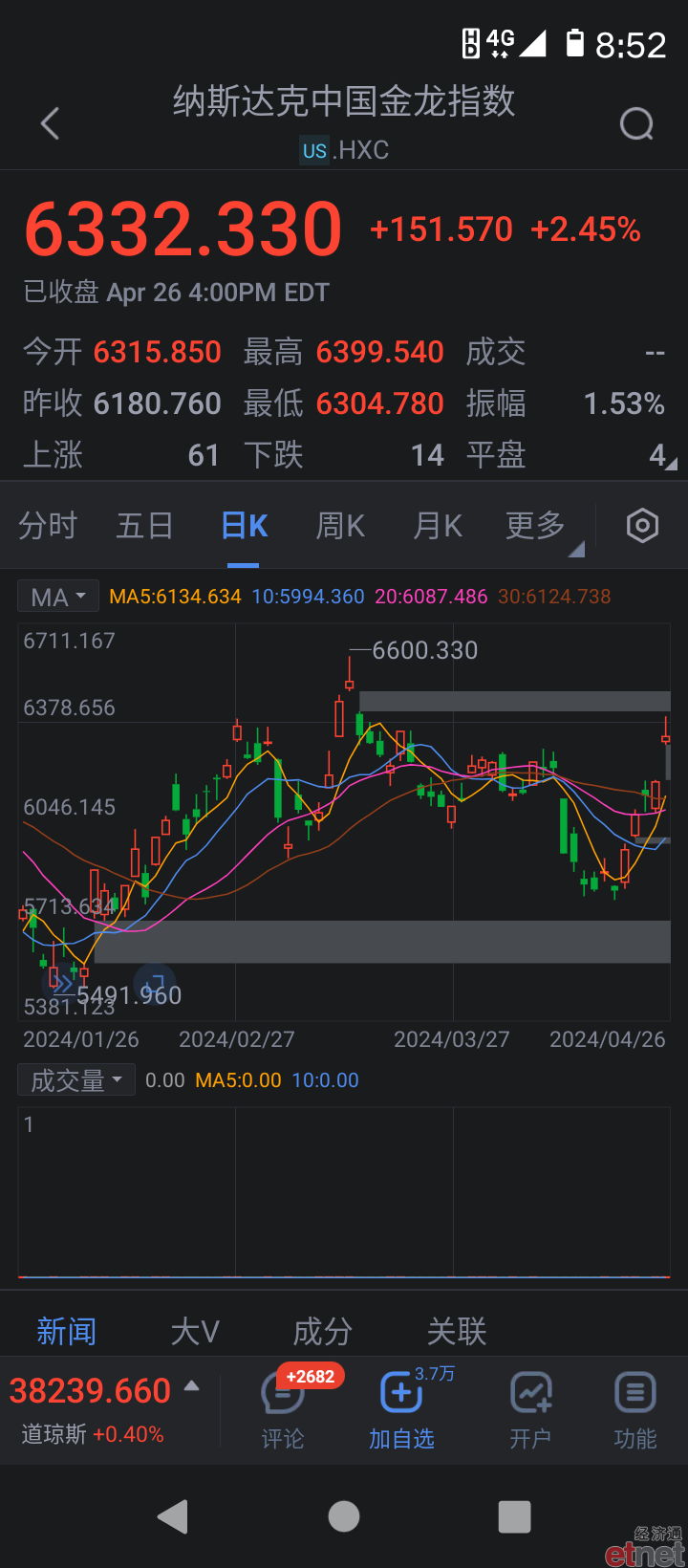
Task: Switch to the 大V tab
Action: coord(195,1331)
